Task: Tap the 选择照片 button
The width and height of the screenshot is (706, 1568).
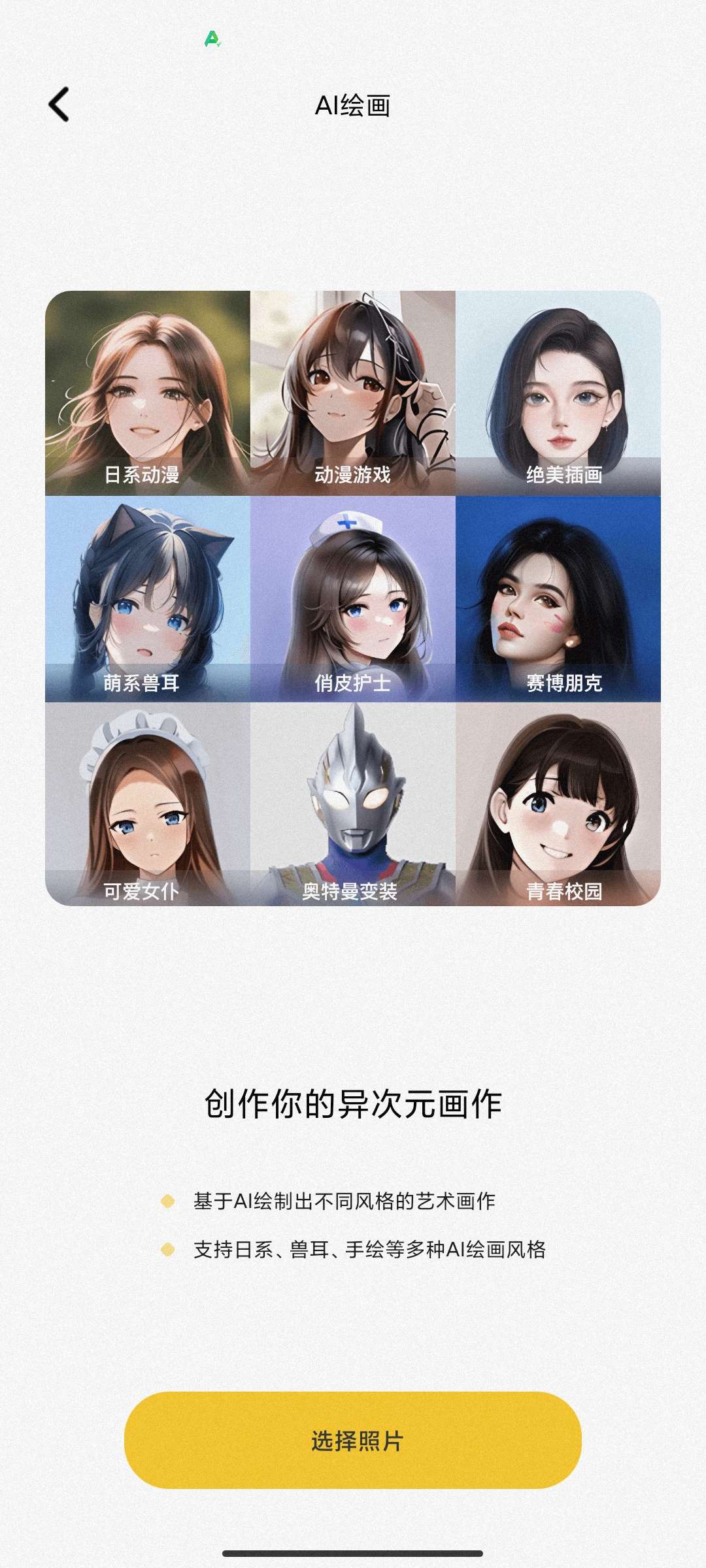Action: click(x=353, y=1441)
